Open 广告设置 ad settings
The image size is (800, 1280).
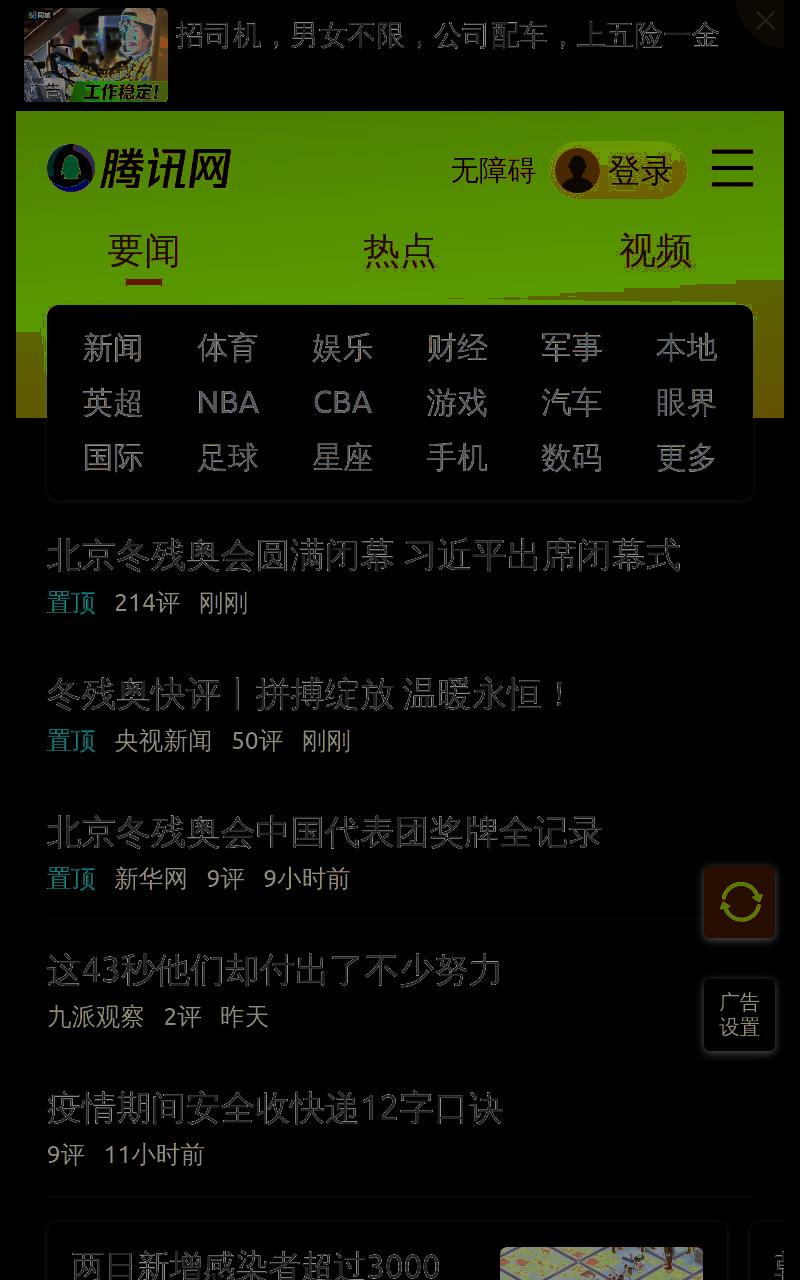pyautogui.click(x=740, y=1015)
